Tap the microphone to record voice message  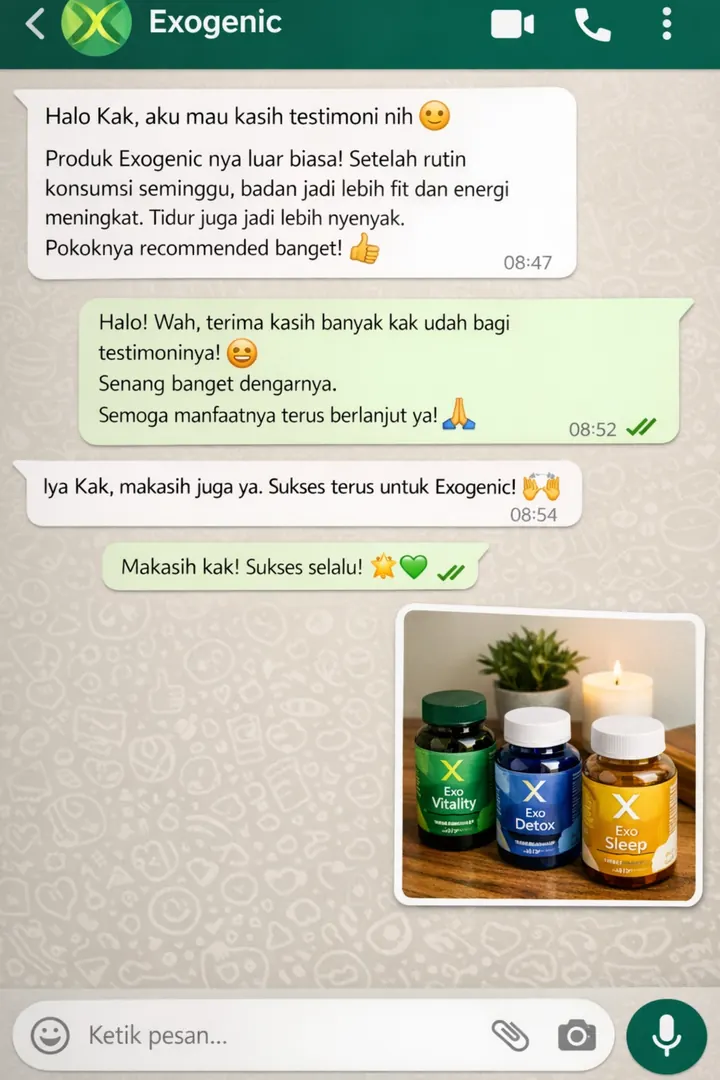coord(665,1035)
